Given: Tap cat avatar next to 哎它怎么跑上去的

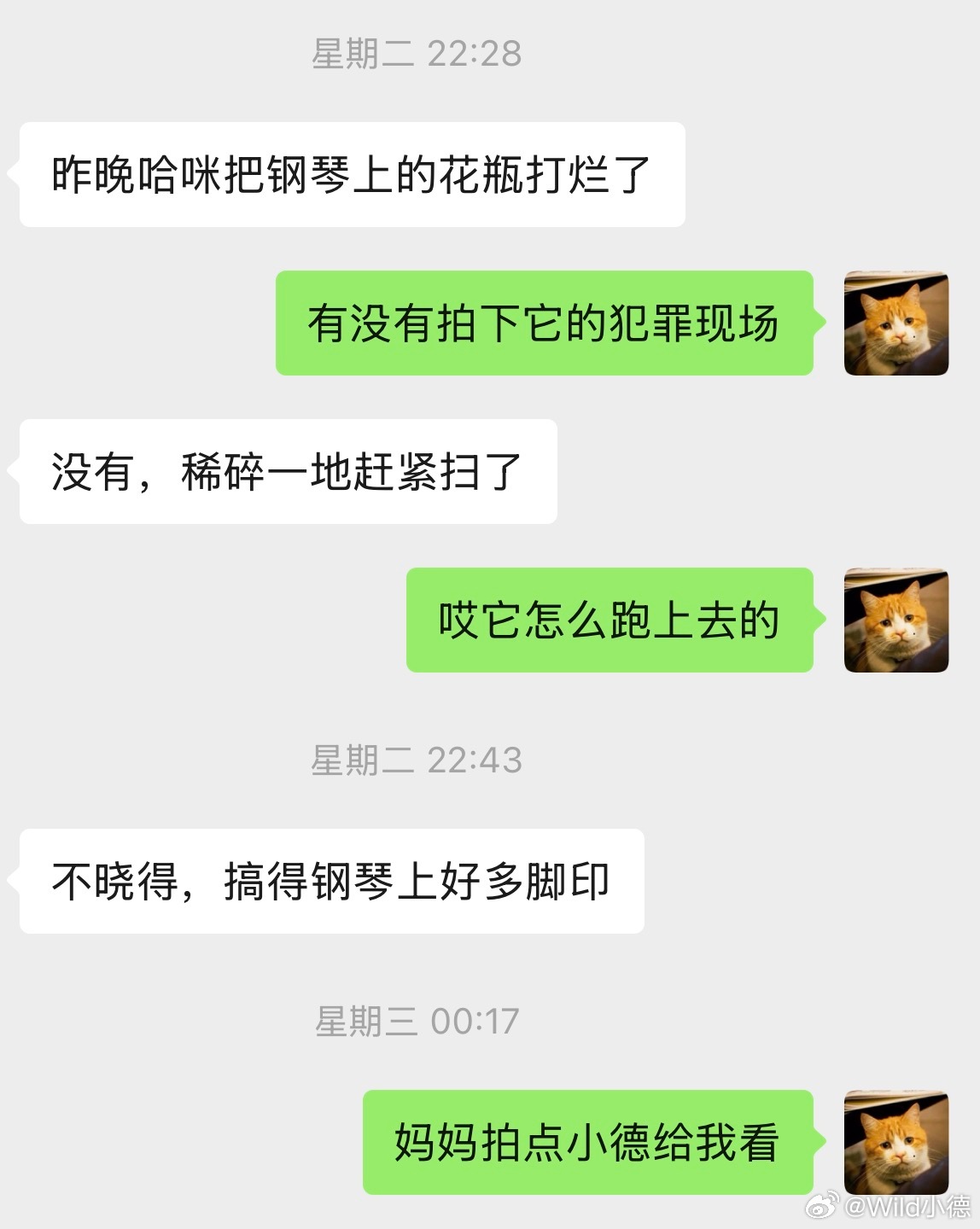Looking at the screenshot, I should (x=895, y=620).
